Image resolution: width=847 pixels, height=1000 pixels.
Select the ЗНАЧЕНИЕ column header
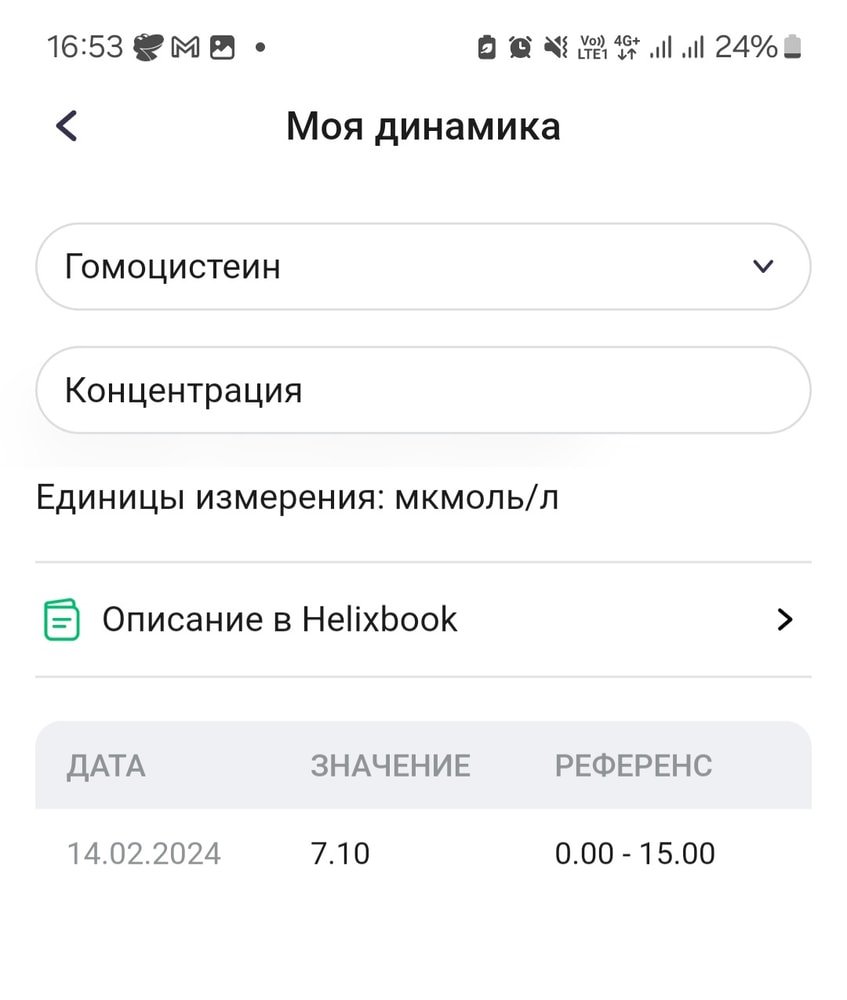pos(390,766)
